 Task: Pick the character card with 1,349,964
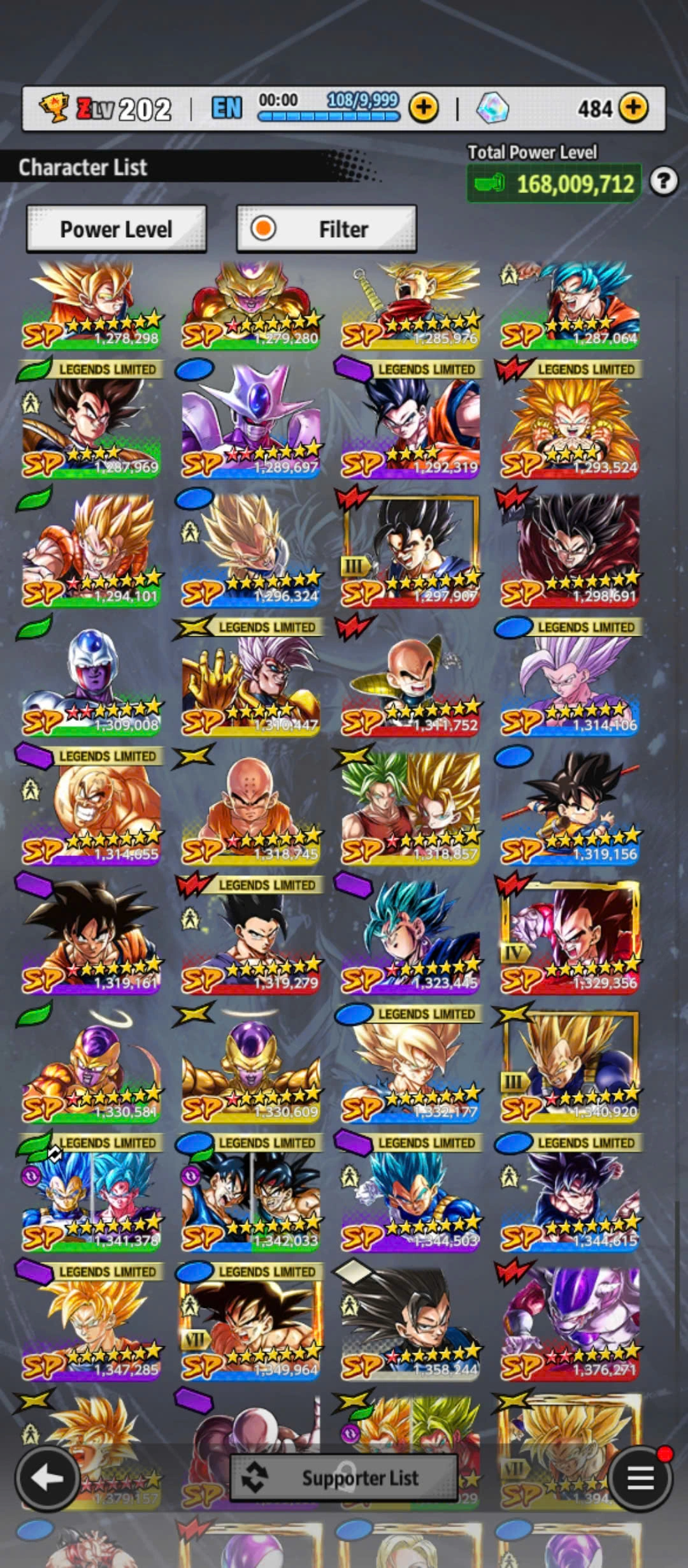[x=251, y=1326]
